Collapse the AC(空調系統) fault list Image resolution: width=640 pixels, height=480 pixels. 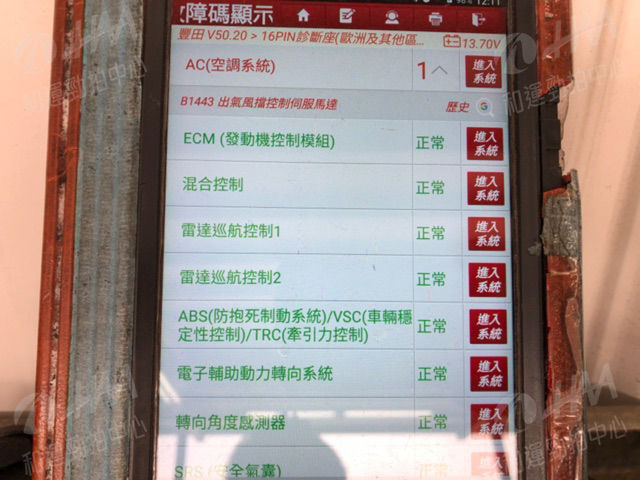(x=433, y=70)
